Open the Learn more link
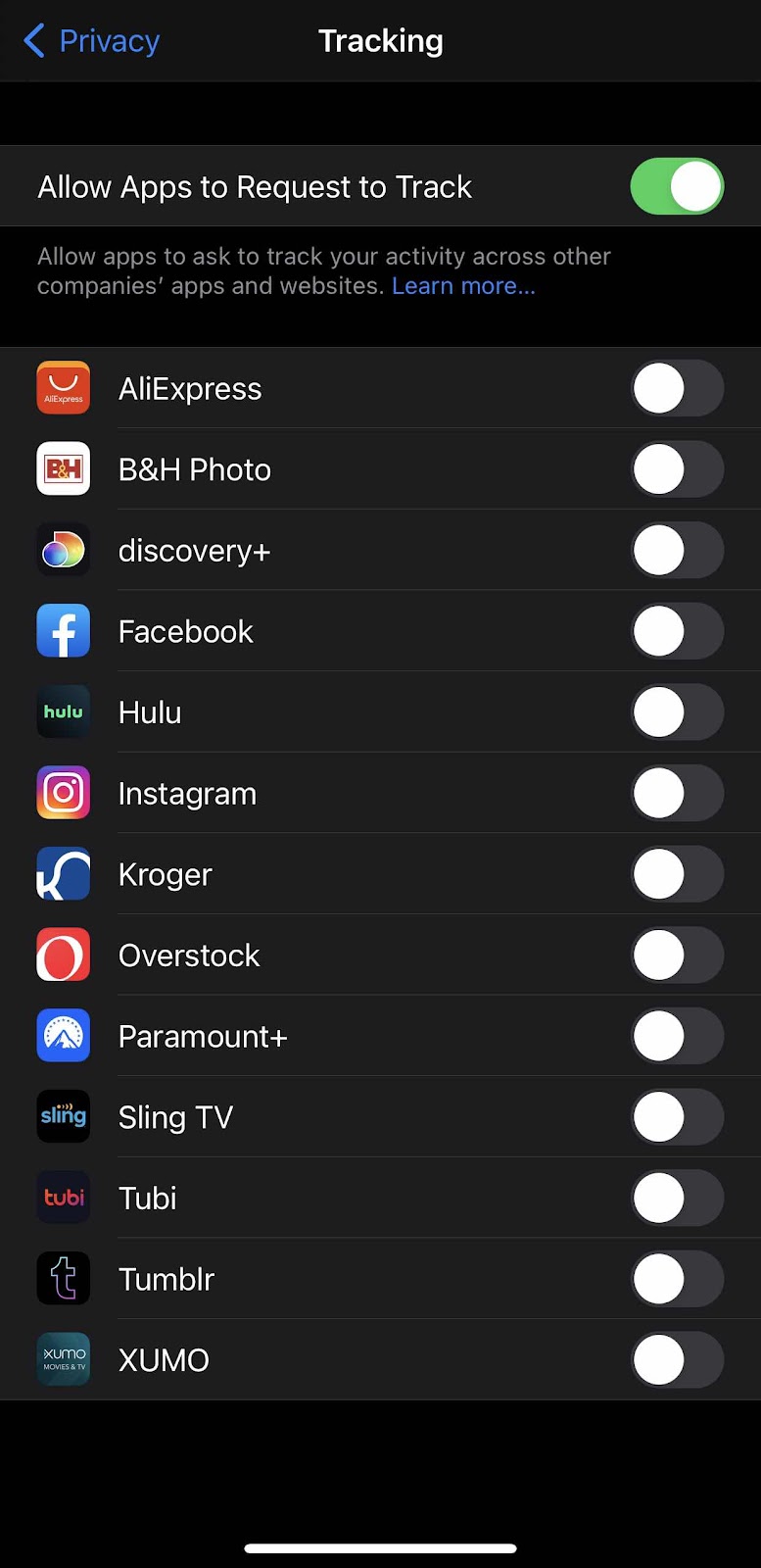Image resolution: width=761 pixels, height=1568 pixels. [x=463, y=286]
